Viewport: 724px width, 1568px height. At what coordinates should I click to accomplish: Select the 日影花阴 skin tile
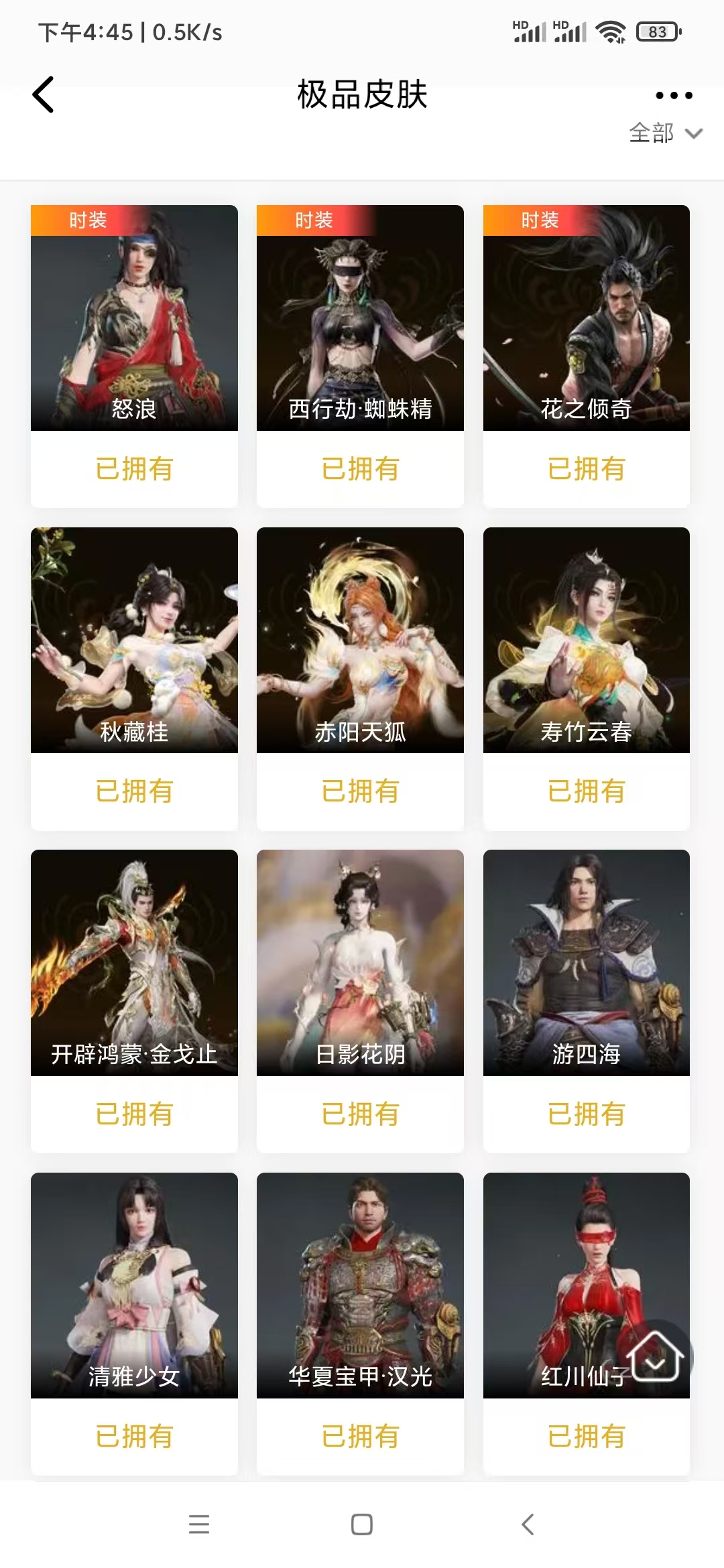tap(360, 963)
